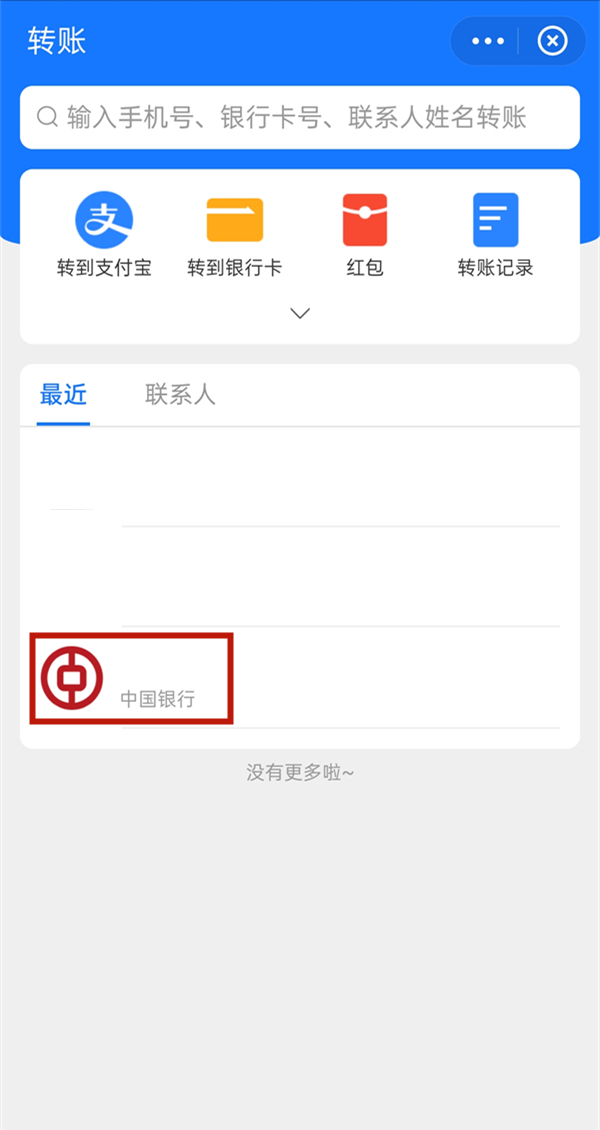Viewport: 600px width, 1130px height.
Task: Tap the transfer search input field
Action: (x=300, y=118)
